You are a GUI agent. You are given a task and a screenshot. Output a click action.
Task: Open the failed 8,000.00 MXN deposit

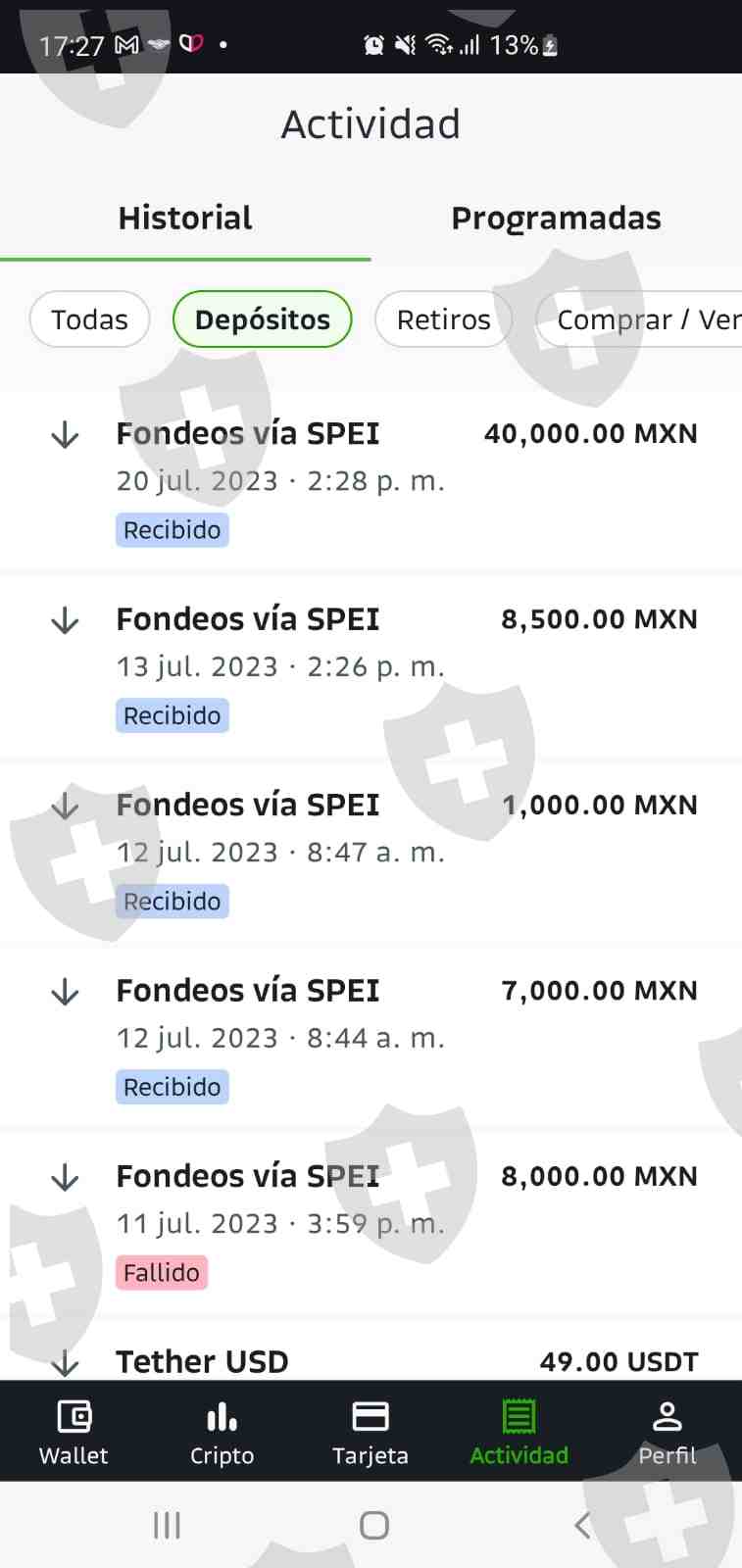coord(371,1223)
